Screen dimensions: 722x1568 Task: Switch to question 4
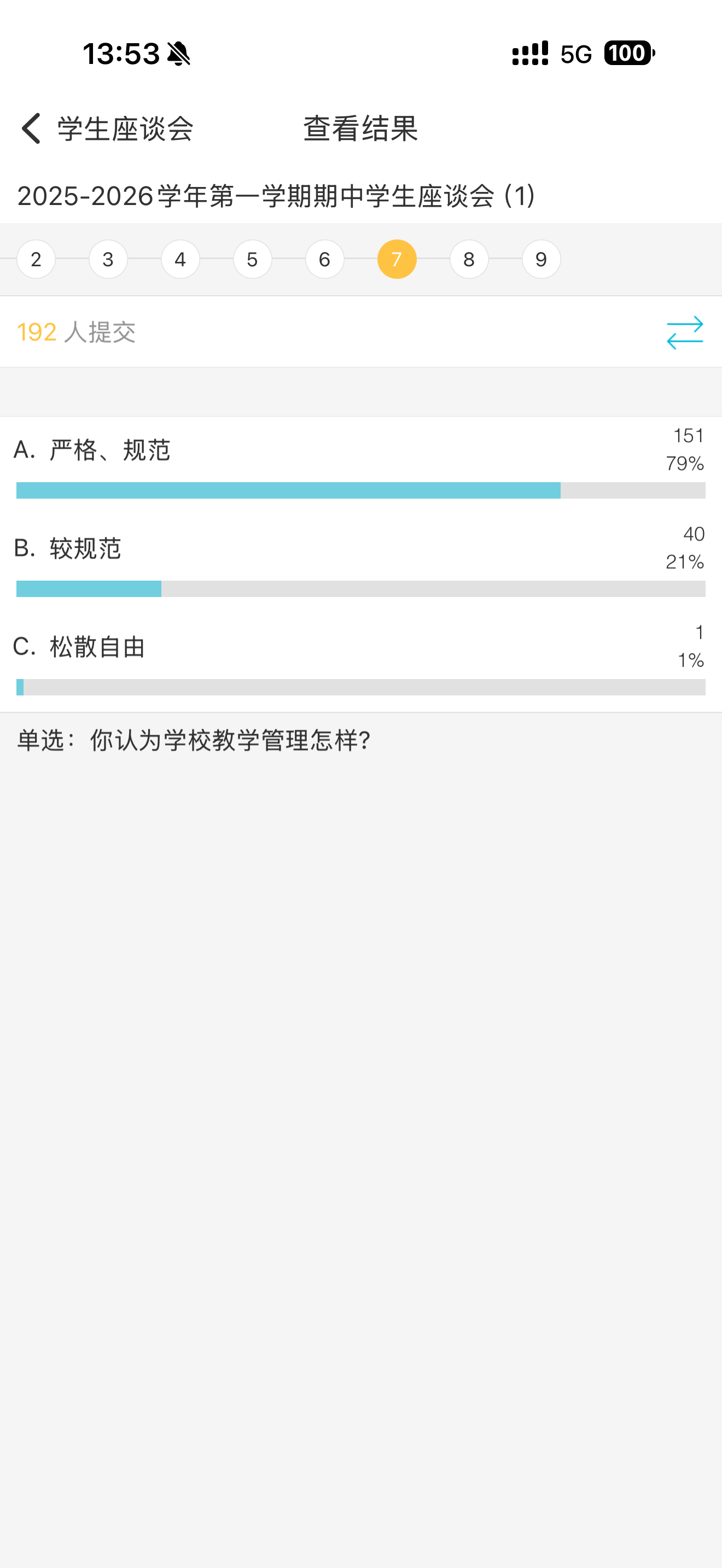click(180, 259)
